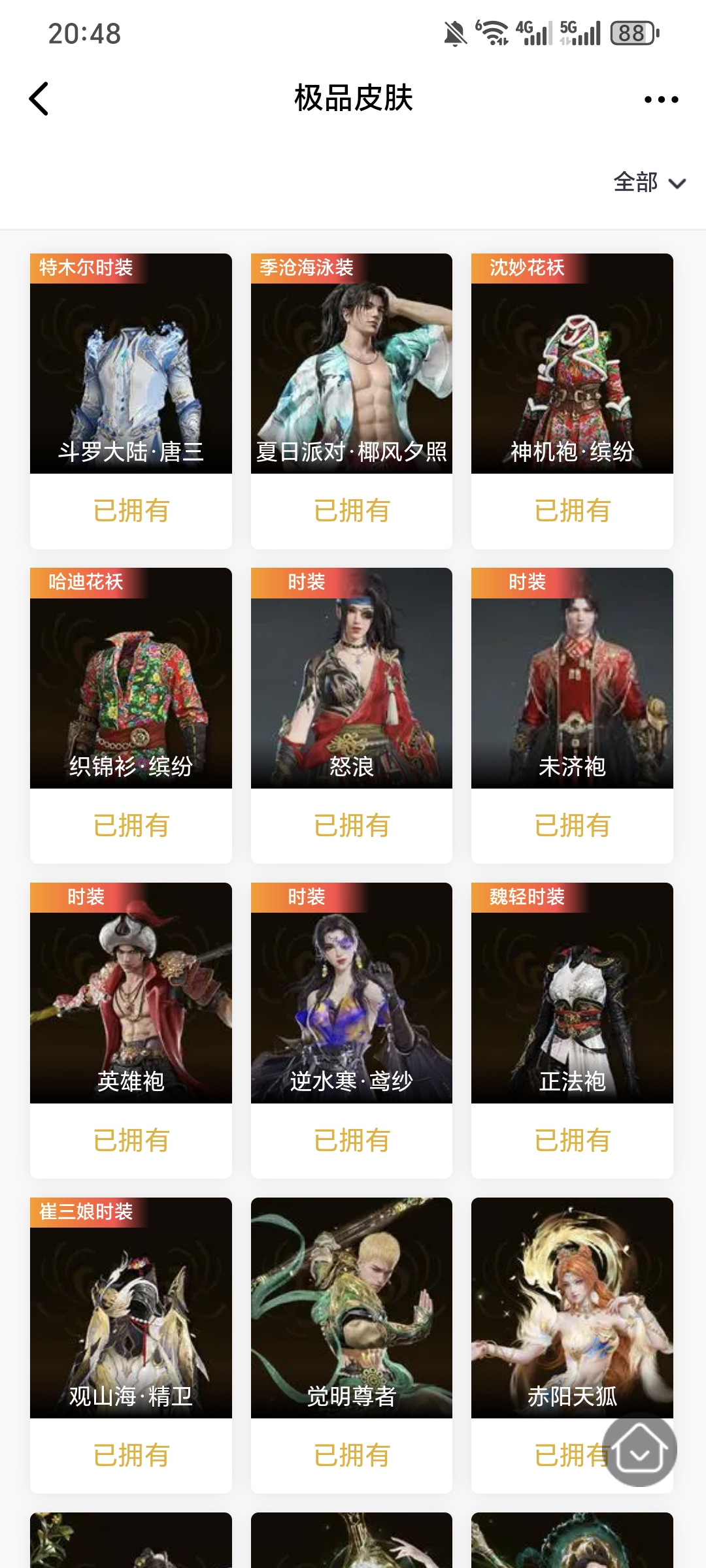Open the 观山海·精卫 skin card
The image size is (706, 1568).
point(131,1308)
